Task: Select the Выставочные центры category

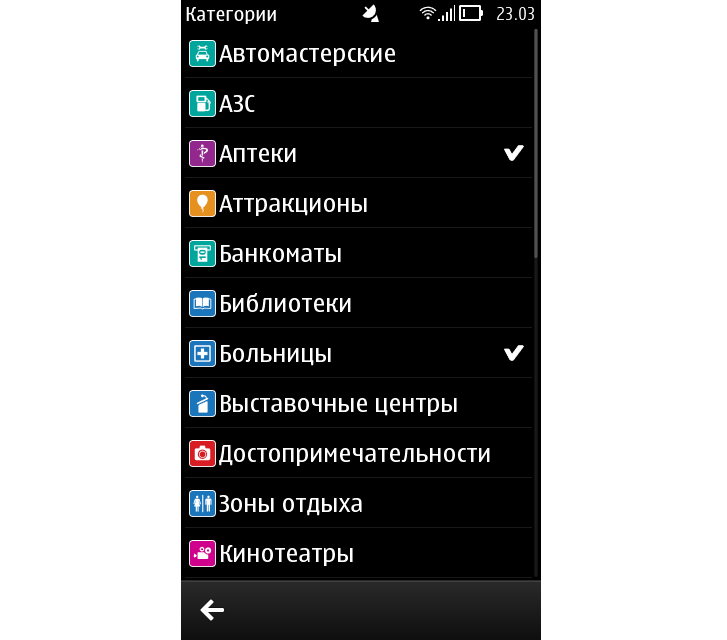Action: coord(338,404)
